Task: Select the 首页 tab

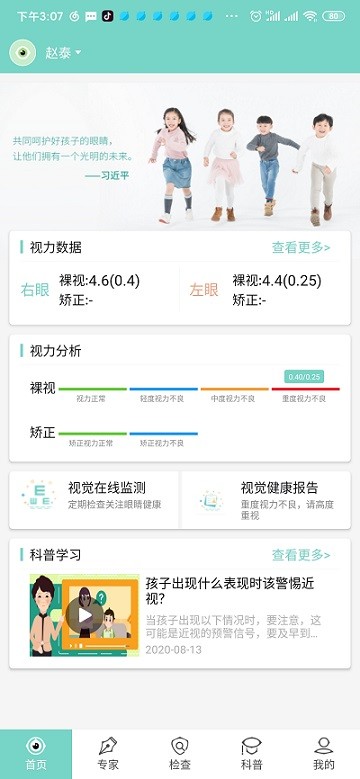Action: tap(36, 754)
